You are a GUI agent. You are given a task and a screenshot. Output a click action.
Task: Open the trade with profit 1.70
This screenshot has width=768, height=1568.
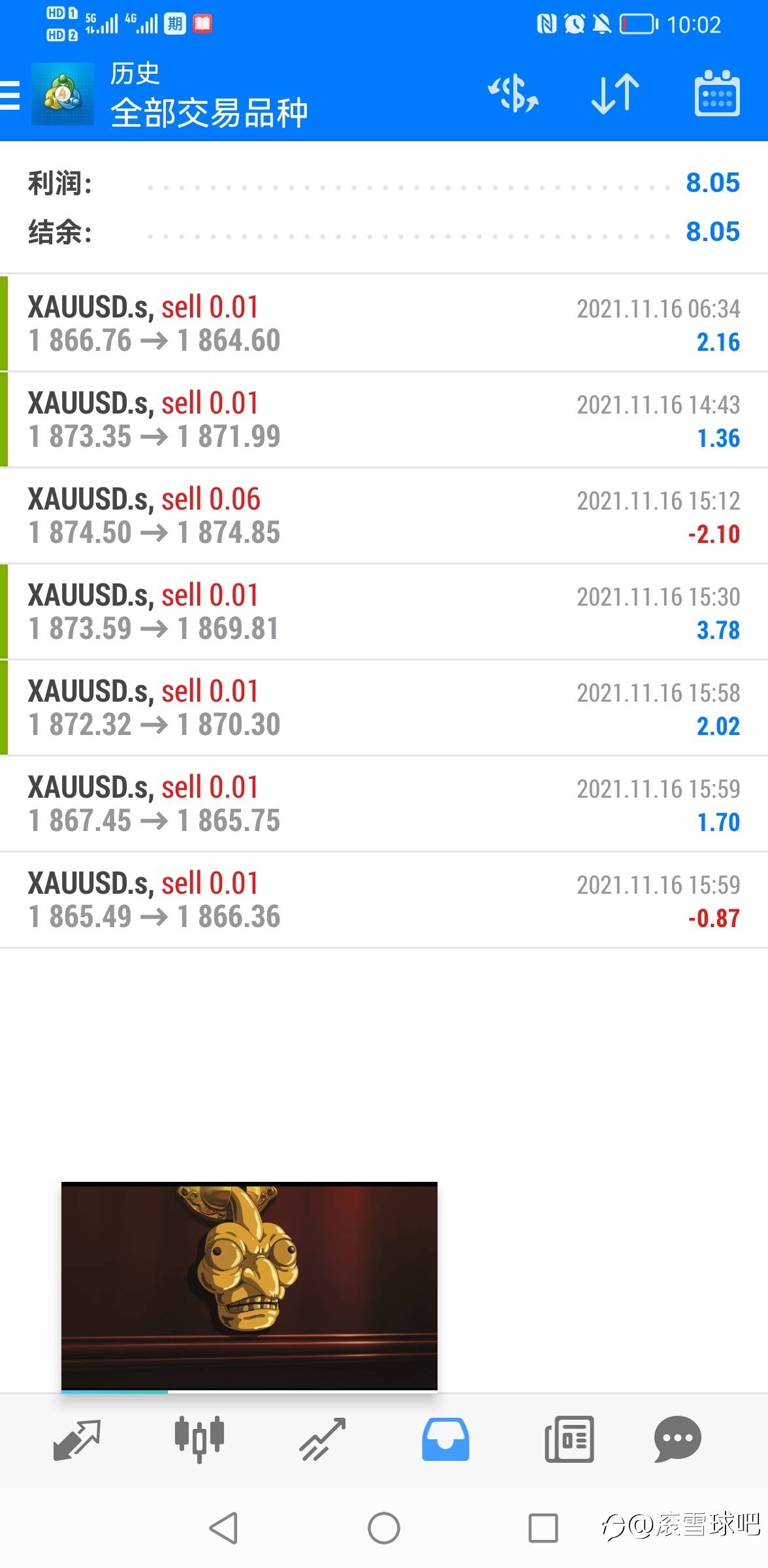tap(384, 804)
